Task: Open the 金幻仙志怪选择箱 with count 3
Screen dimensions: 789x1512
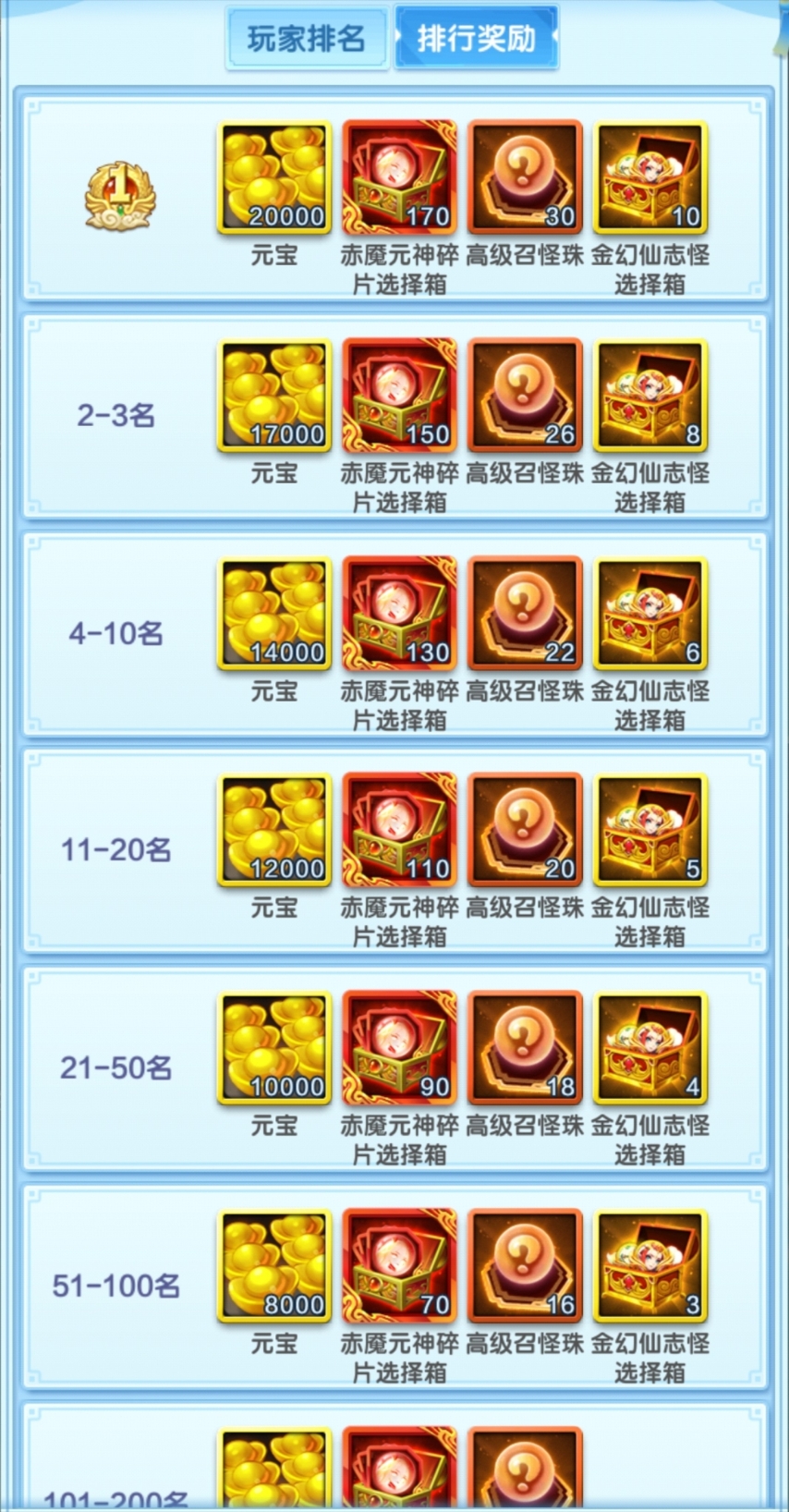Action: tap(650, 1266)
